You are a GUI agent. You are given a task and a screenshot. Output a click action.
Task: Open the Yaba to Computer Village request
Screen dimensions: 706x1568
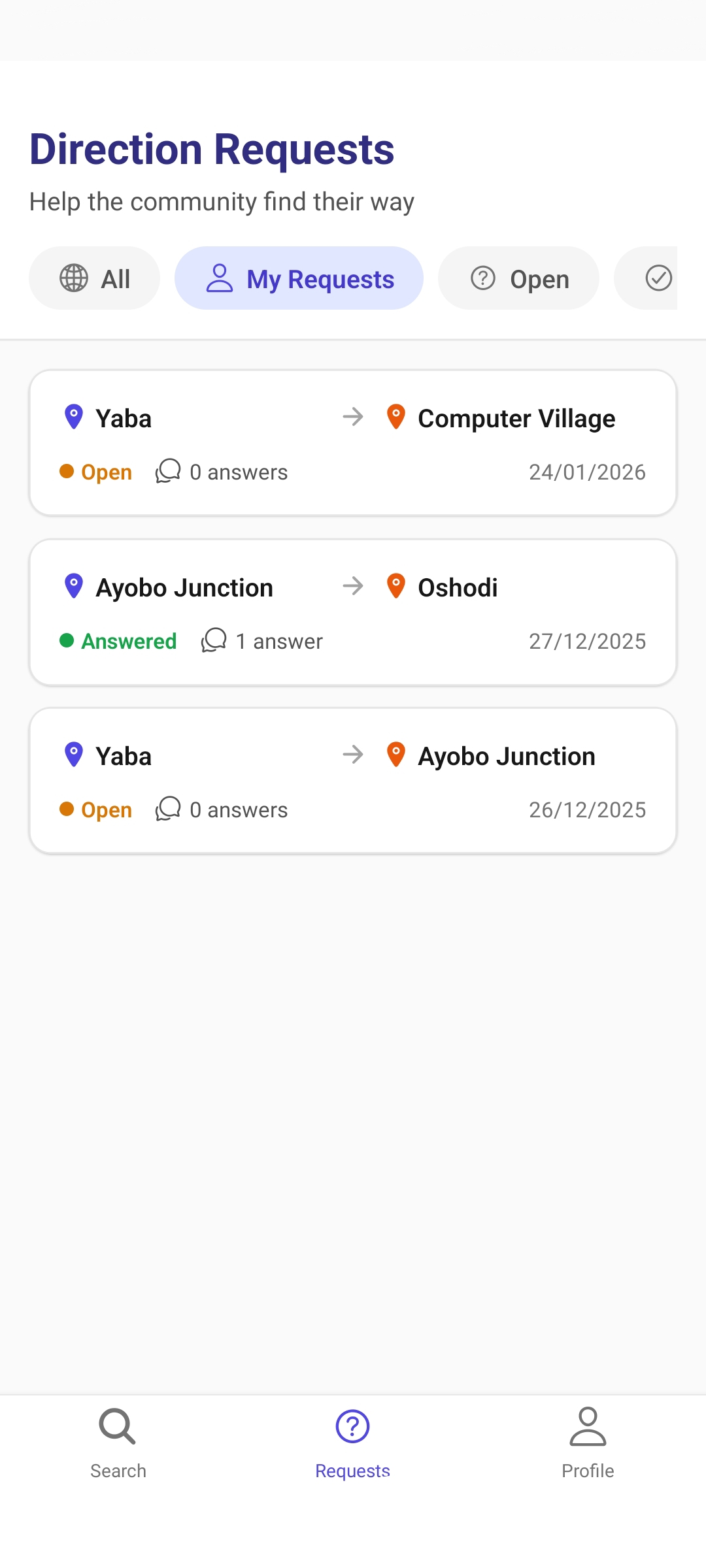point(353,441)
